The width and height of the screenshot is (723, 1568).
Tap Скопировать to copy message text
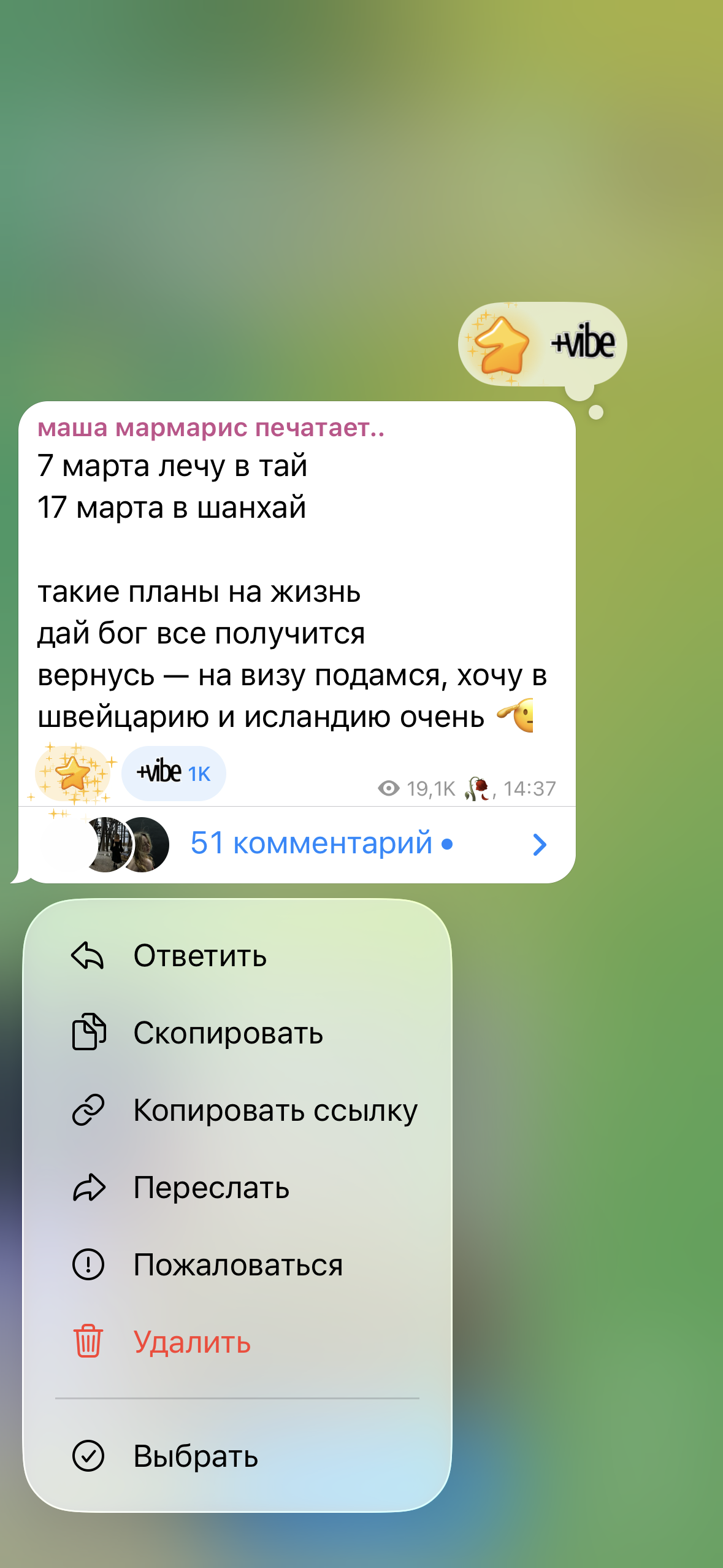point(228,1033)
